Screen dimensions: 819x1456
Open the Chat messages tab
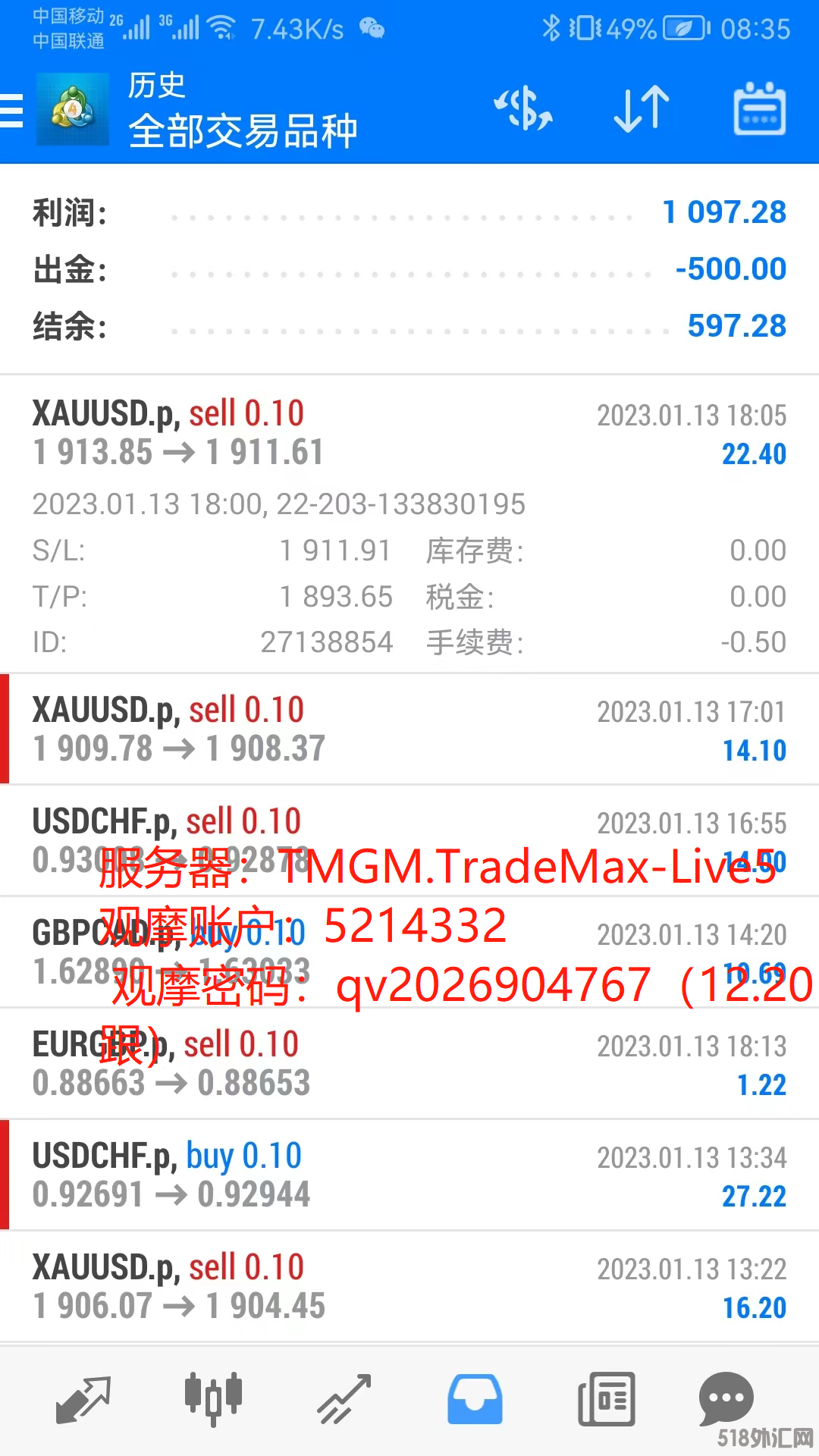[726, 1400]
